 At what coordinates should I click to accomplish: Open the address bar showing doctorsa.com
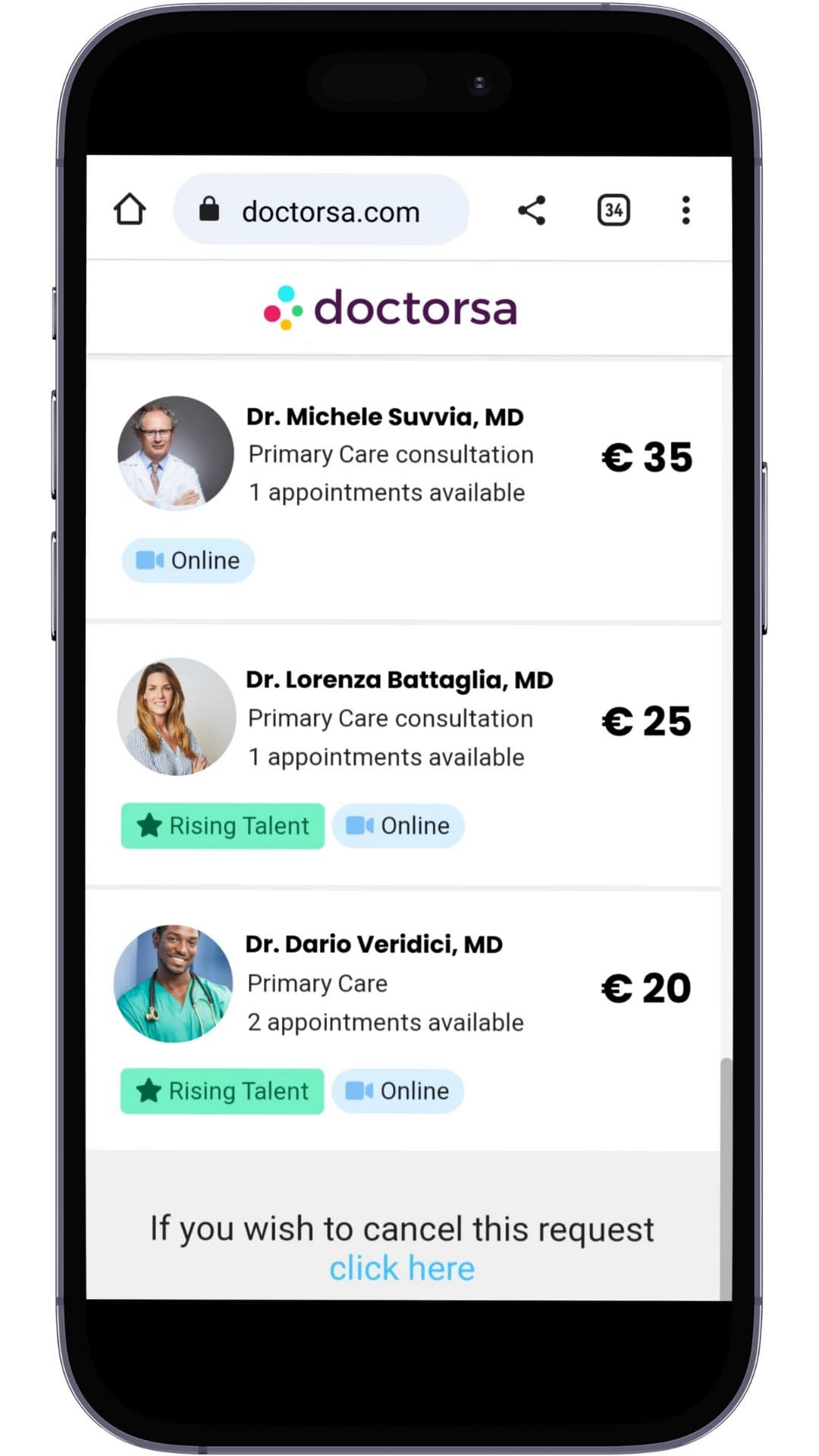(x=331, y=210)
